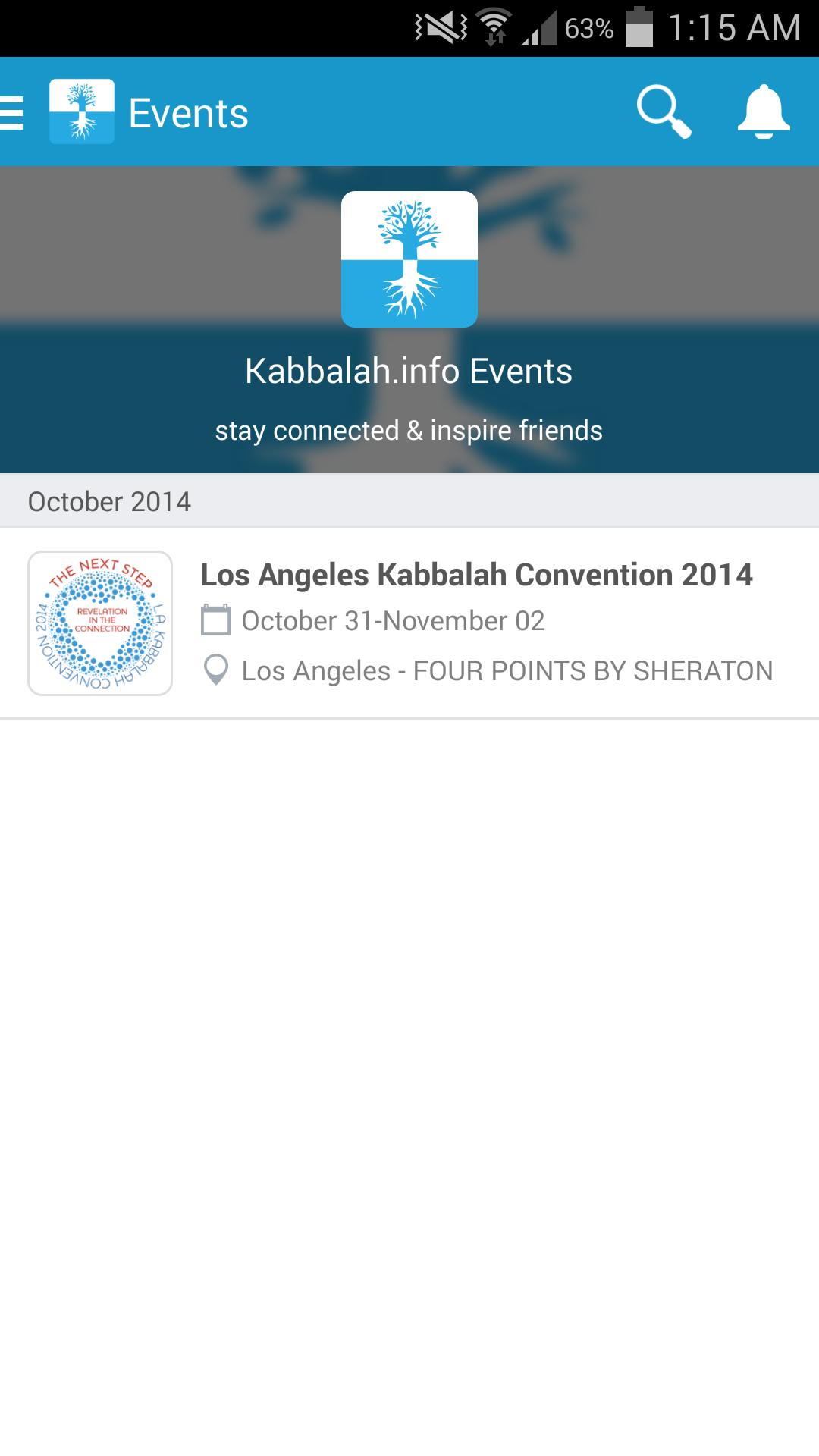
Task: Tap the large Kabbalah.info tree logo banner icon
Action: (x=409, y=260)
